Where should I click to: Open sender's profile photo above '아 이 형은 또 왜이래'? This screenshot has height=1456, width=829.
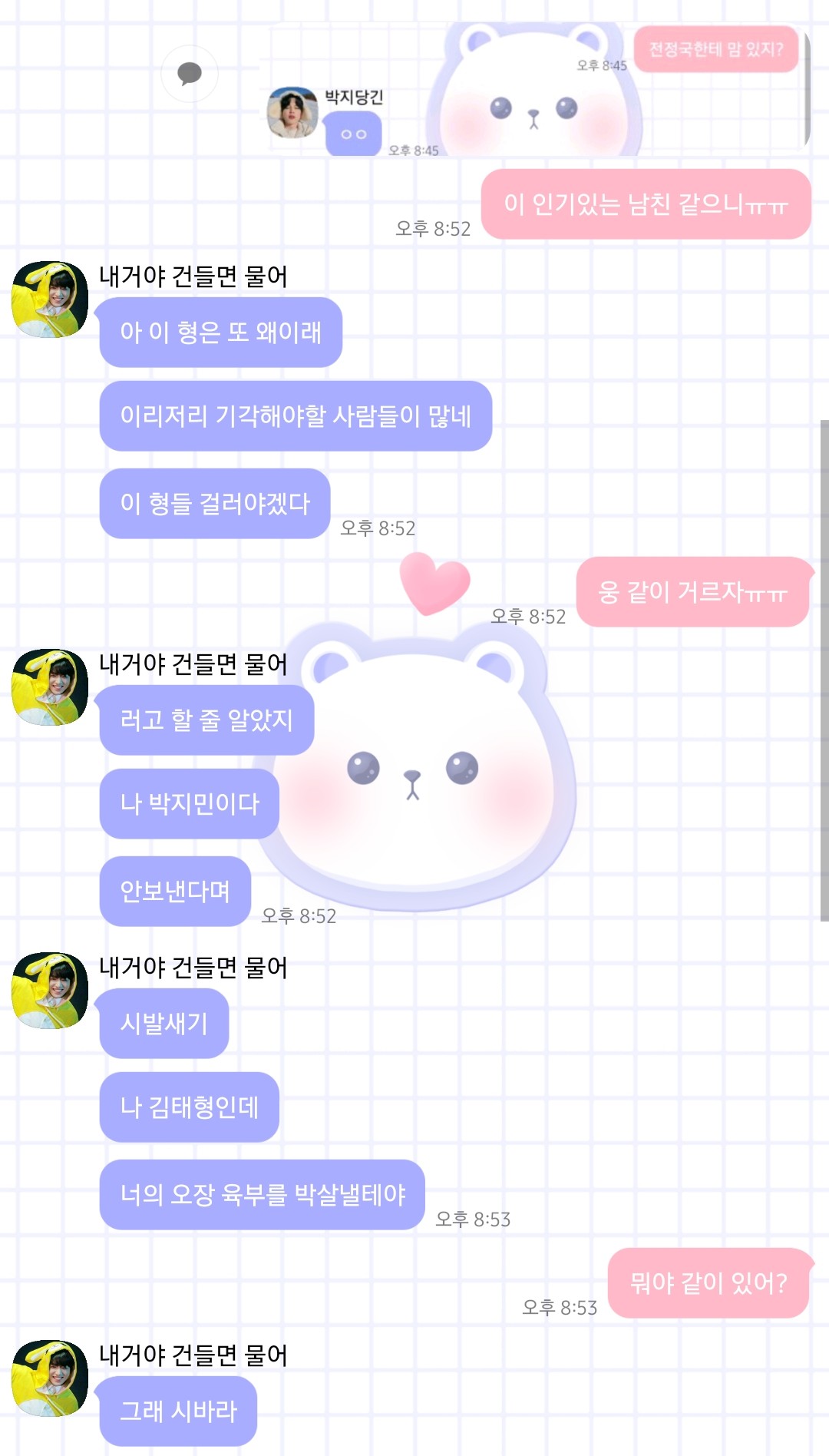50,299
